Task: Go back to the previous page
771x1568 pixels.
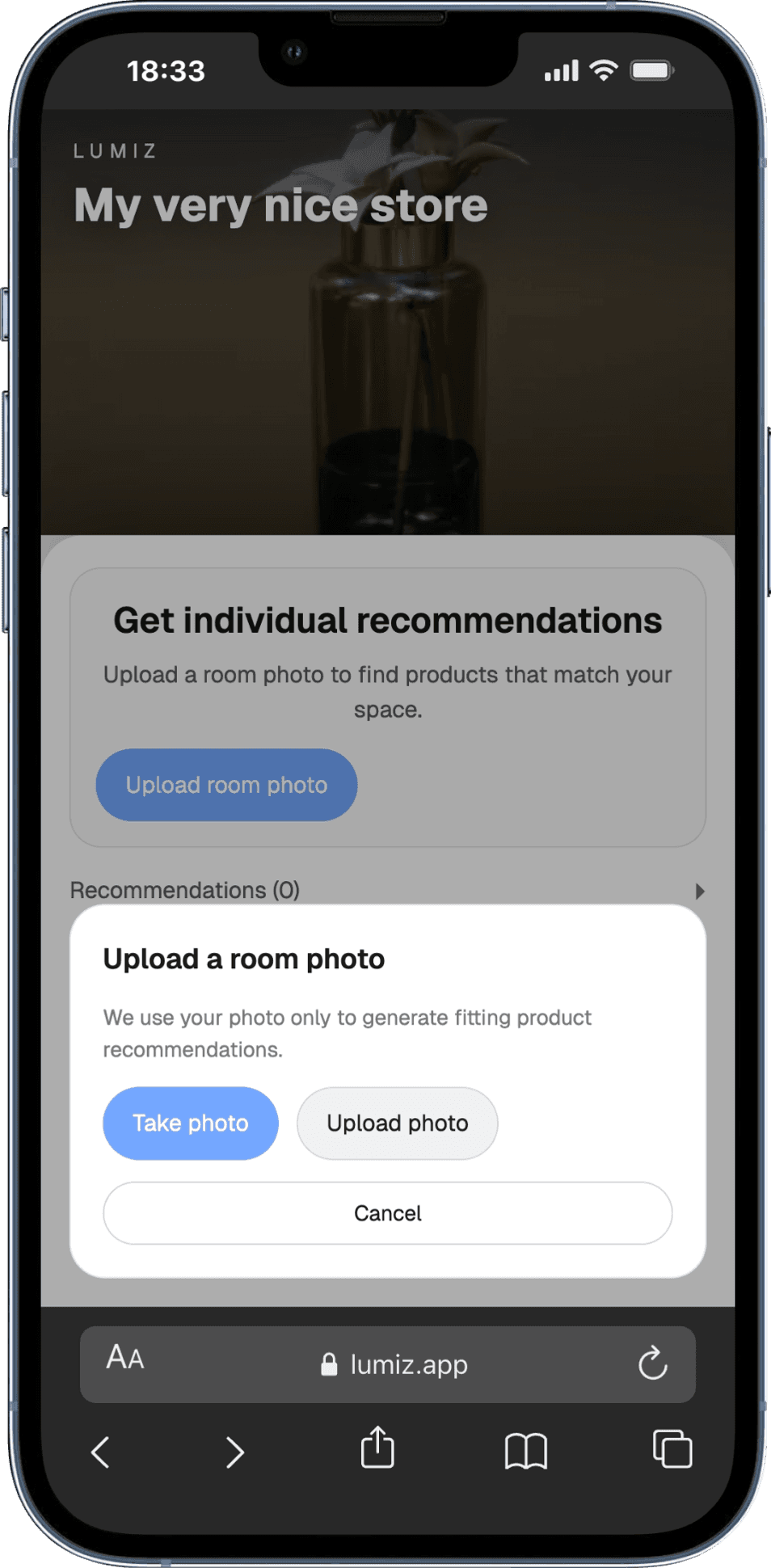Action: (101, 1452)
